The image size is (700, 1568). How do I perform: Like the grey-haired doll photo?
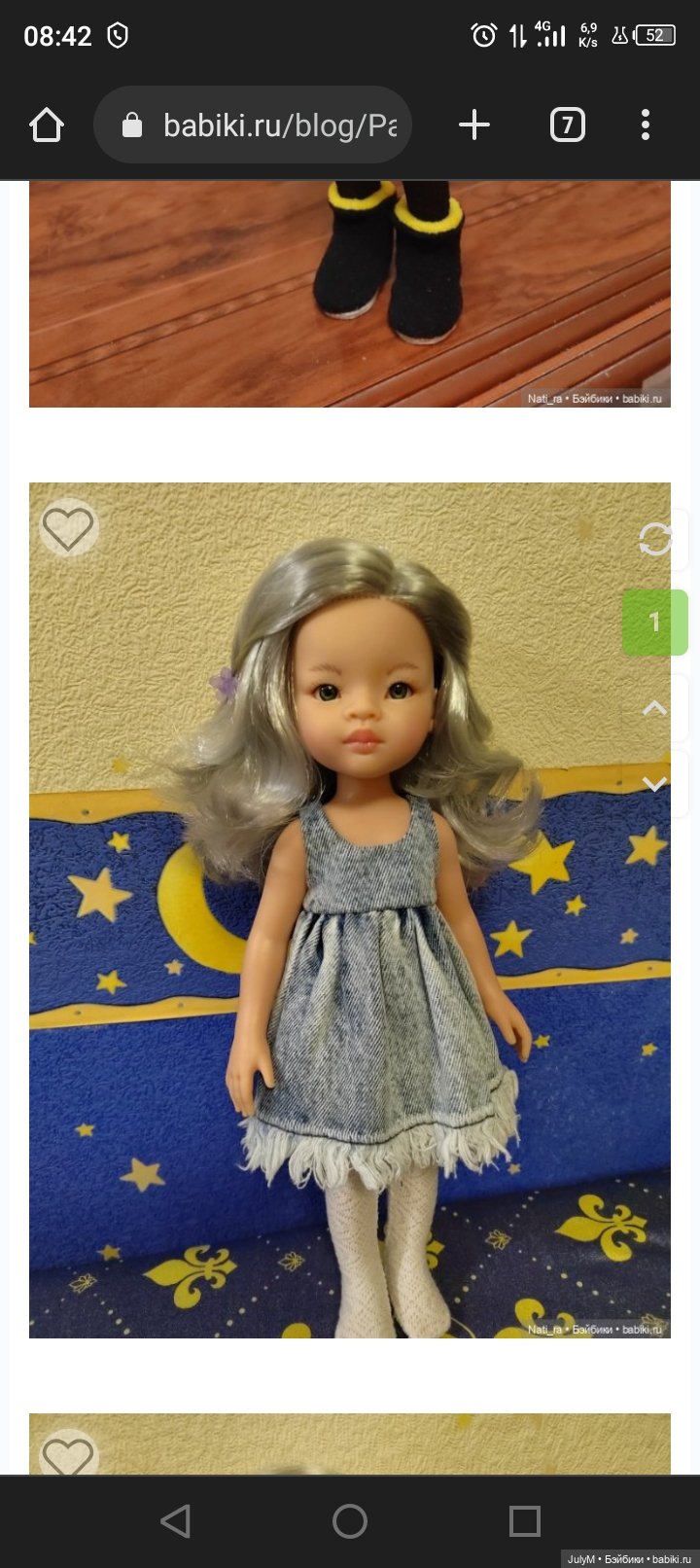coord(68,528)
